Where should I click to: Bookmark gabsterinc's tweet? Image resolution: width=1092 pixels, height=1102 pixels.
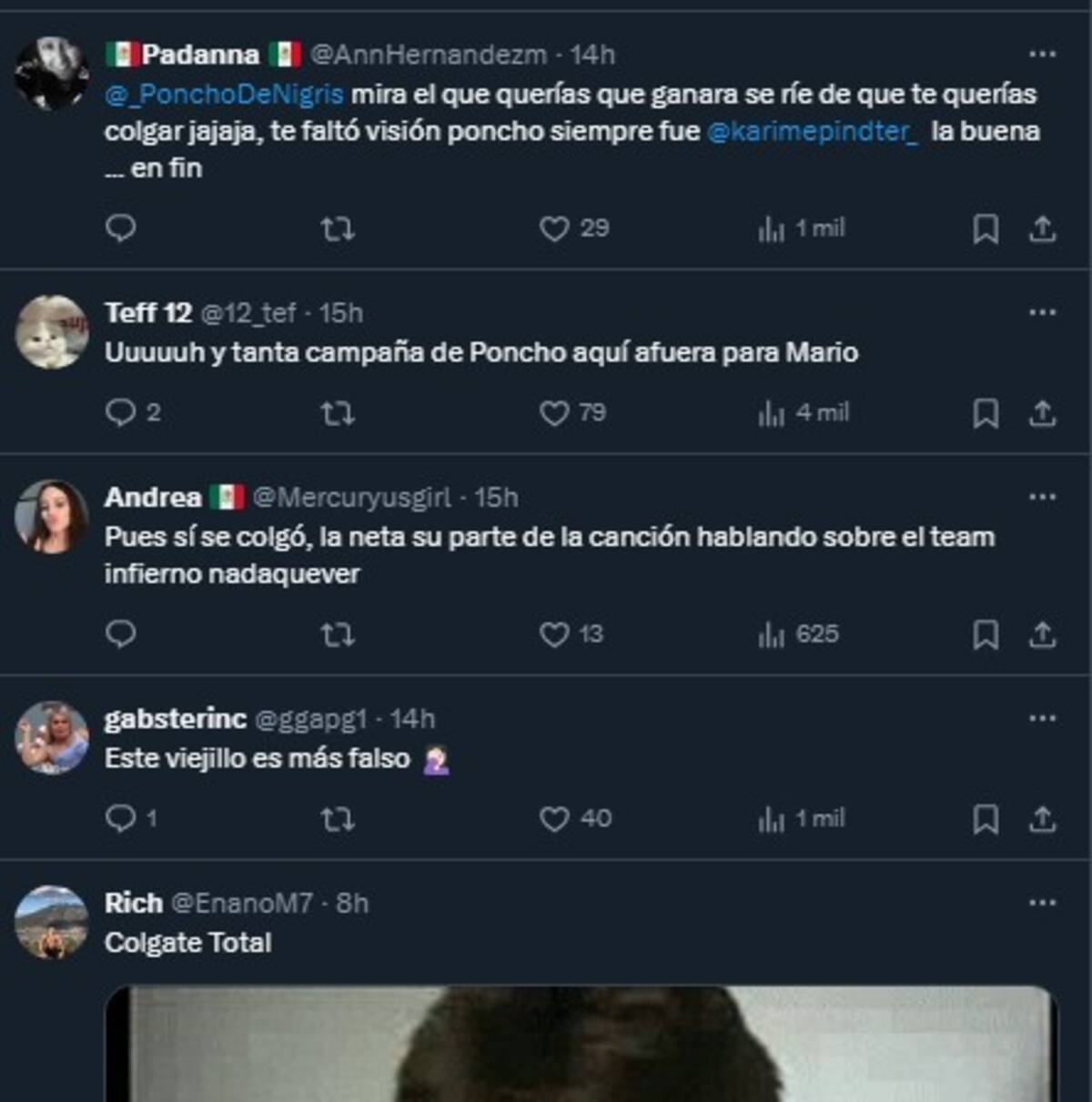[x=986, y=819]
